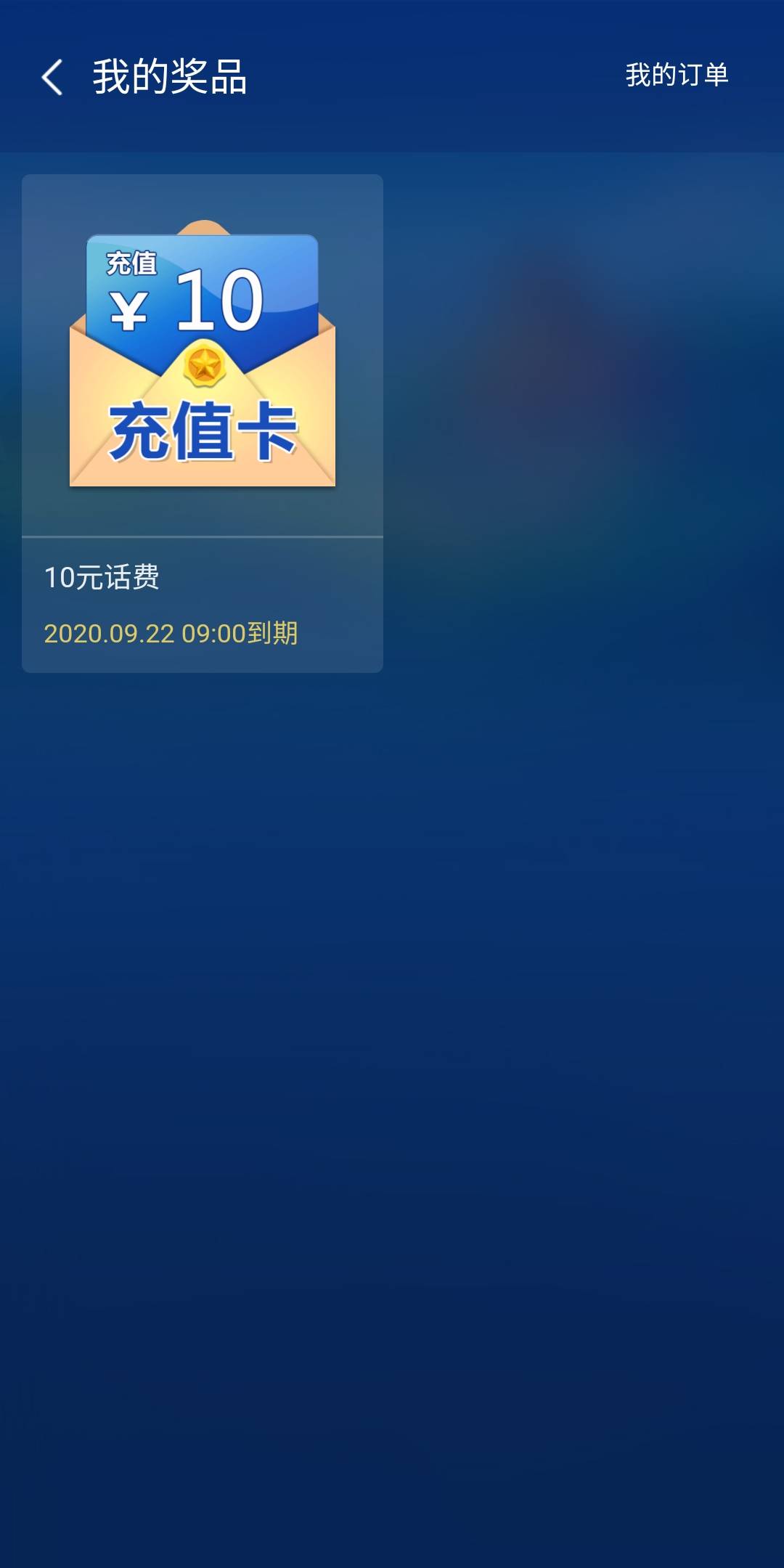Tap the divider between image and prize name
Viewport: 784px width, 1568px height.
(203, 536)
